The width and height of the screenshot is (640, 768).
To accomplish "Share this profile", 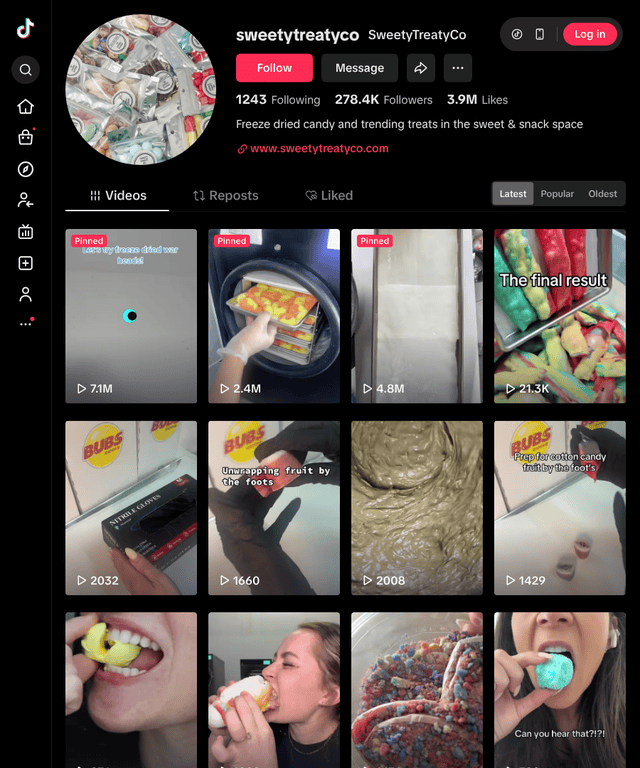I will tap(421, 68).
